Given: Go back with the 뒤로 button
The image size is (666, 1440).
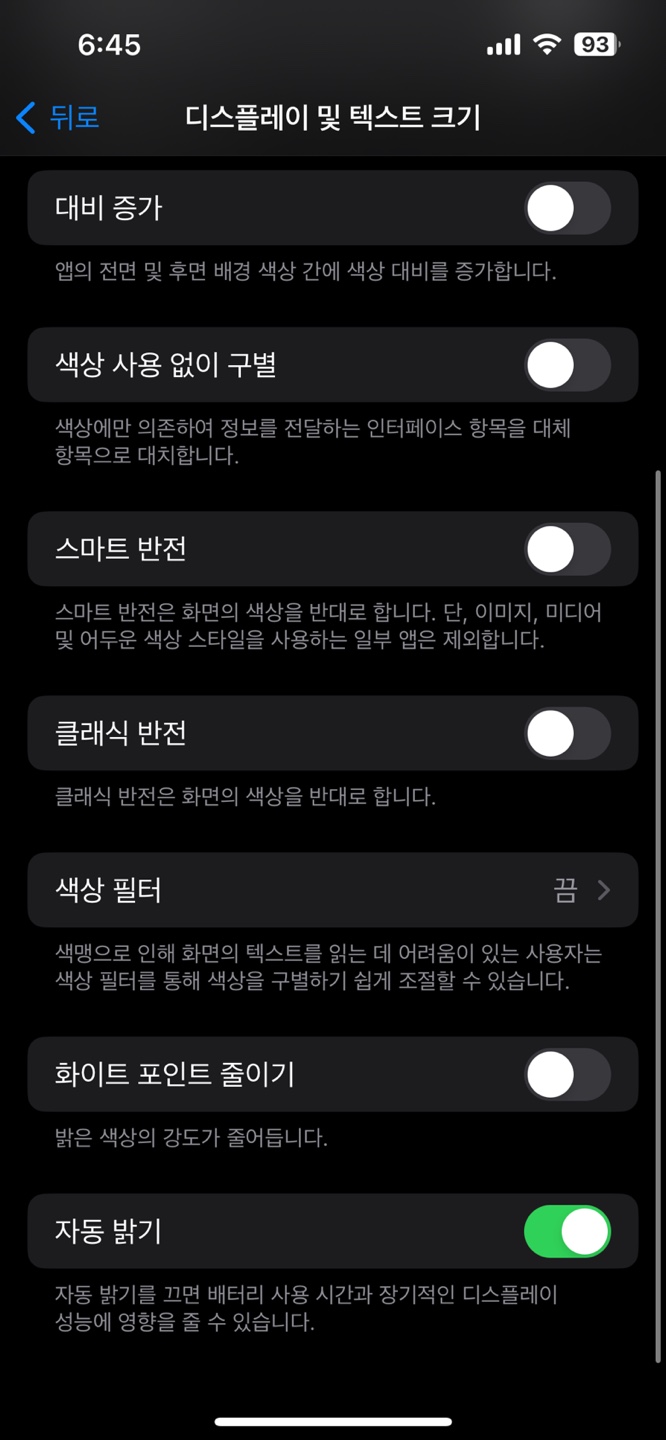Looking at the screenshot, I should (x=58, y=117).
